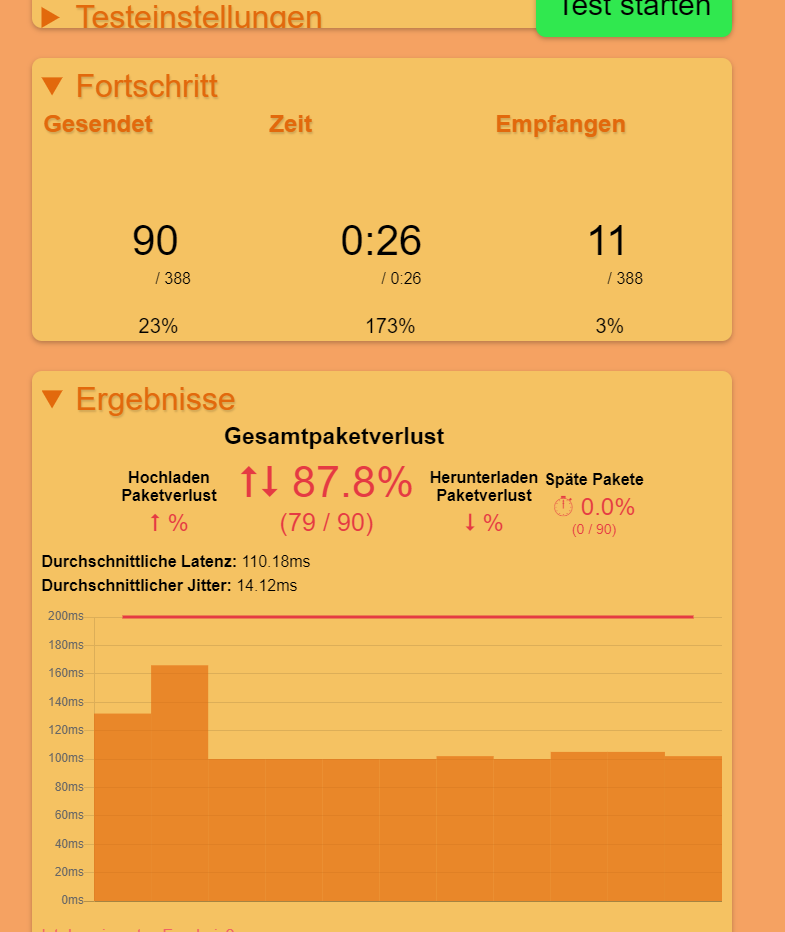The width and height of the screenshot is (785, 932).
Task: Tap the Test starten button
Action: coord(633,12)
